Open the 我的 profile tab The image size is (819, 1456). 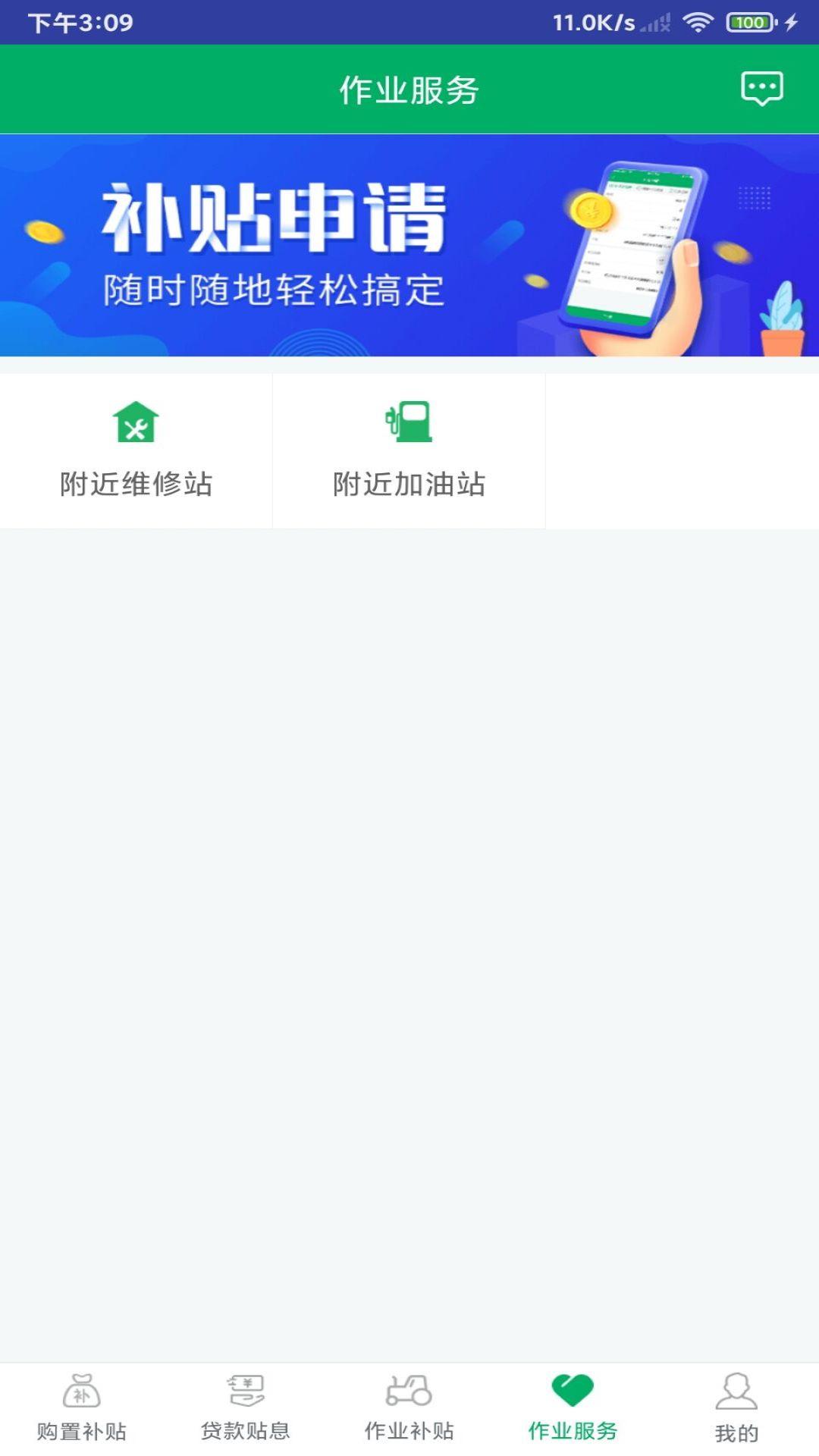(x=736, y=1407)
